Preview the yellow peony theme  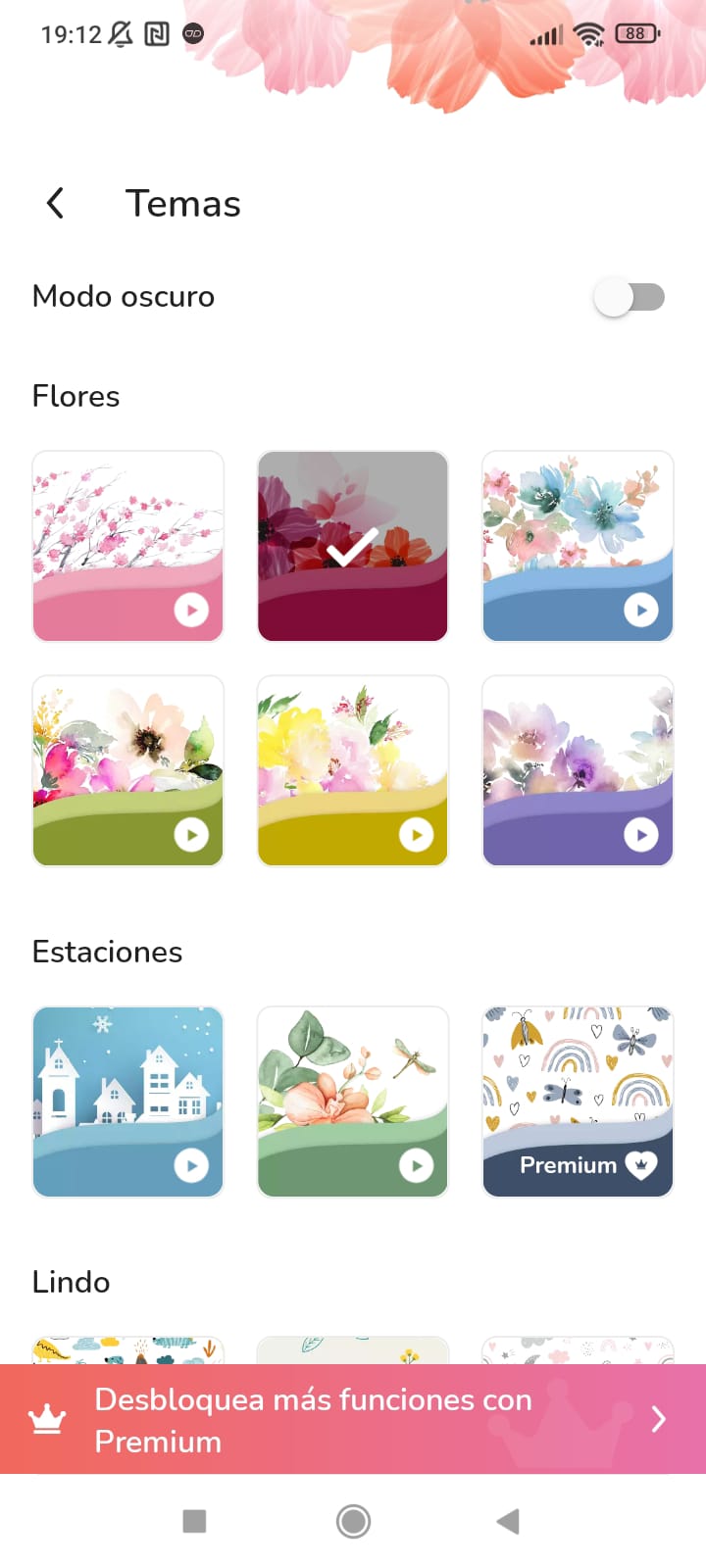[x=417, y=835]
